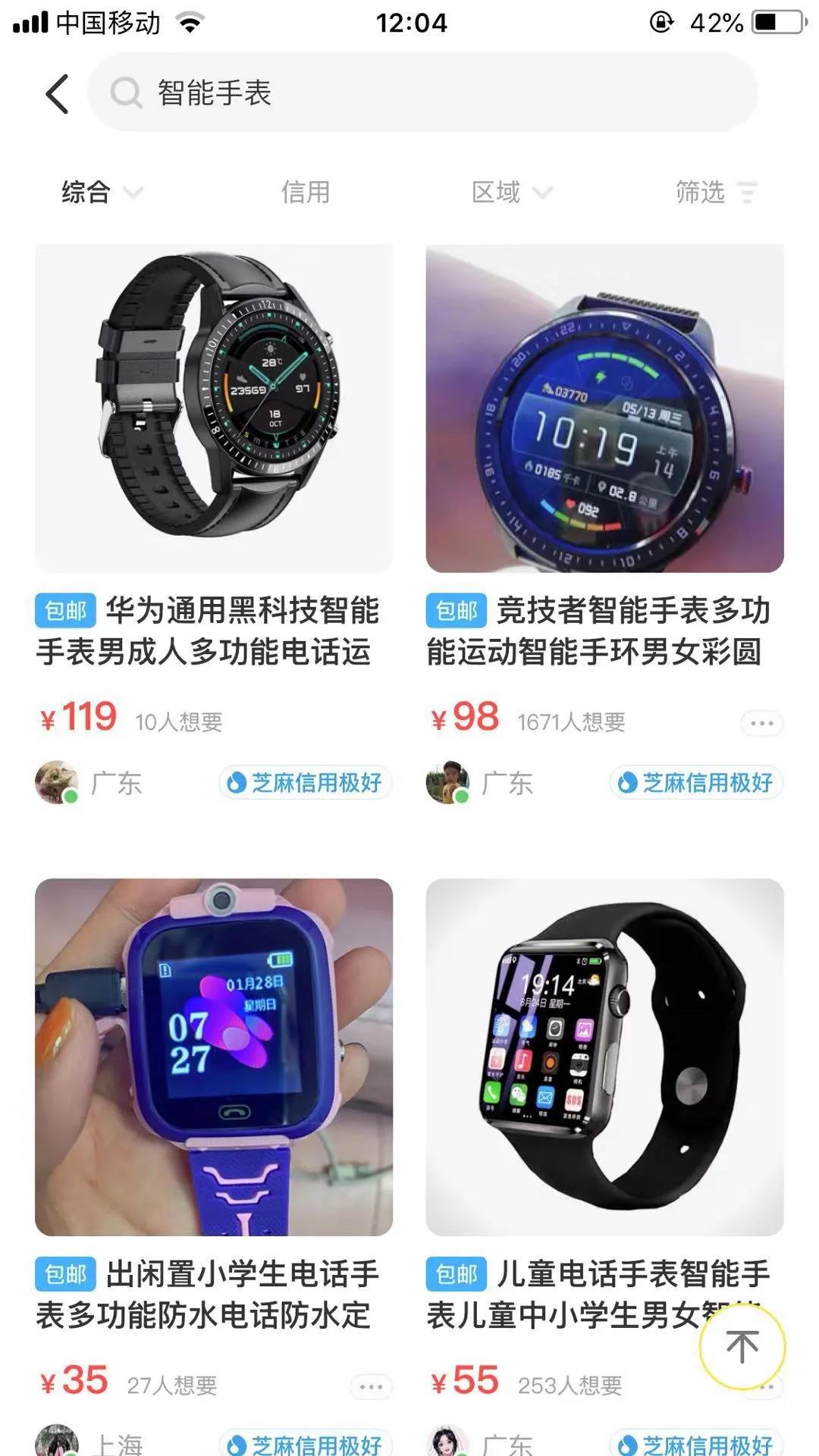This screenshot has height=1456, width=819.
Task: Open the 出闲置小学生电话手表 listing
Action: [x=214, y=1057]
